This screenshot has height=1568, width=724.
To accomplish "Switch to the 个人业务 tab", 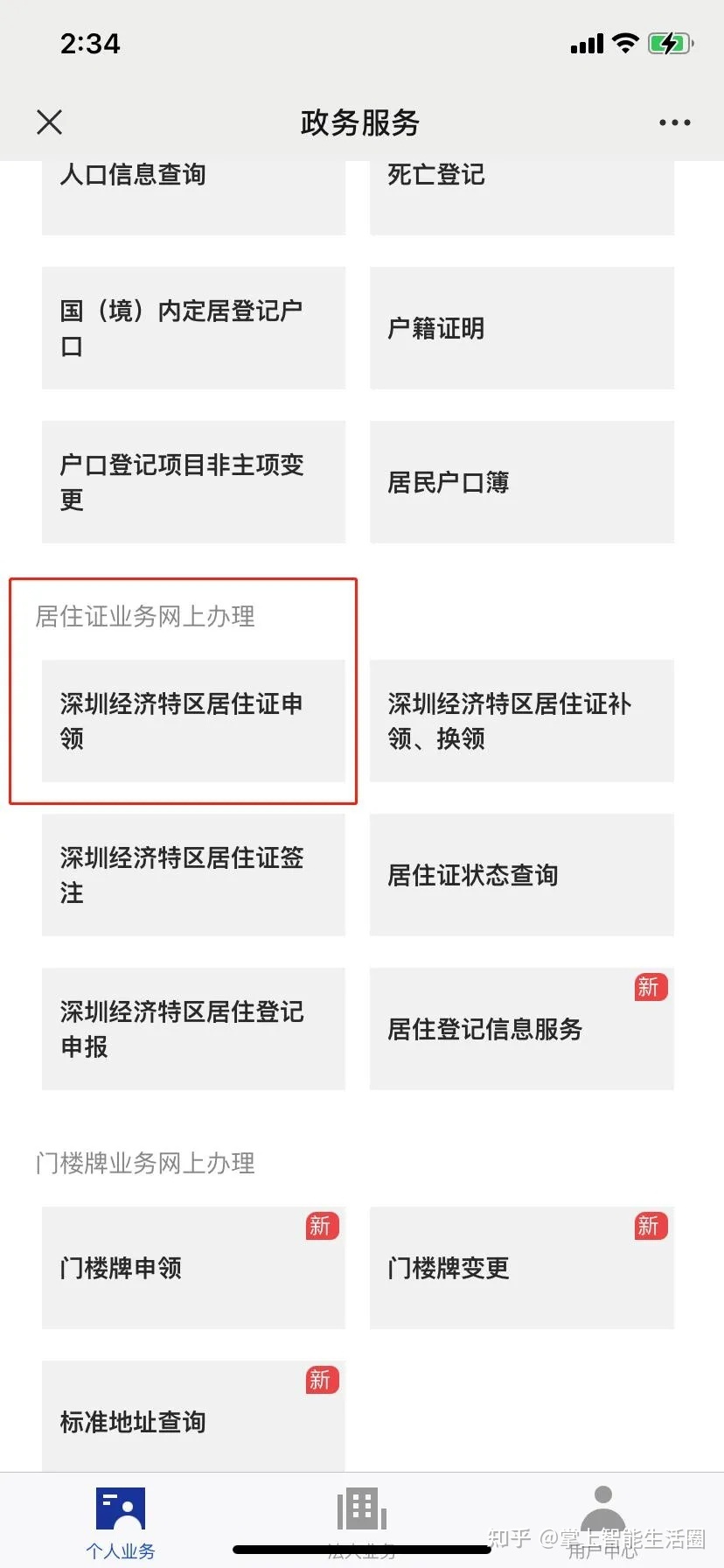I will point(121,1522).
